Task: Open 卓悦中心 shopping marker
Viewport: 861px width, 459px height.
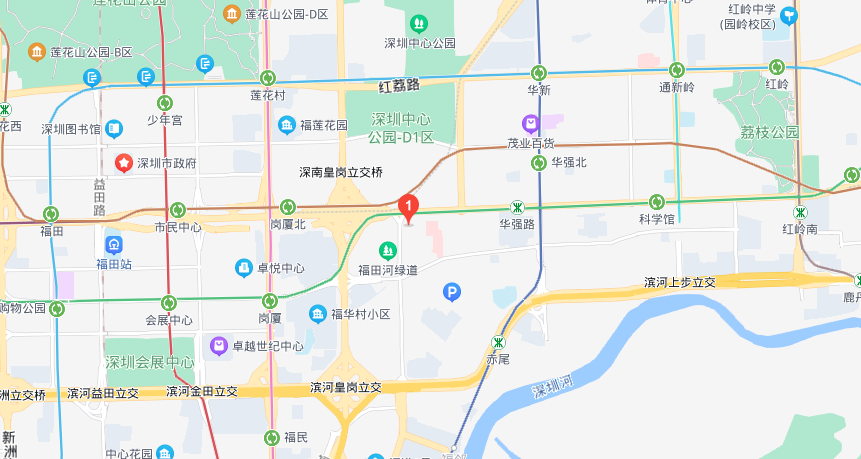Action: coord(243,268)
